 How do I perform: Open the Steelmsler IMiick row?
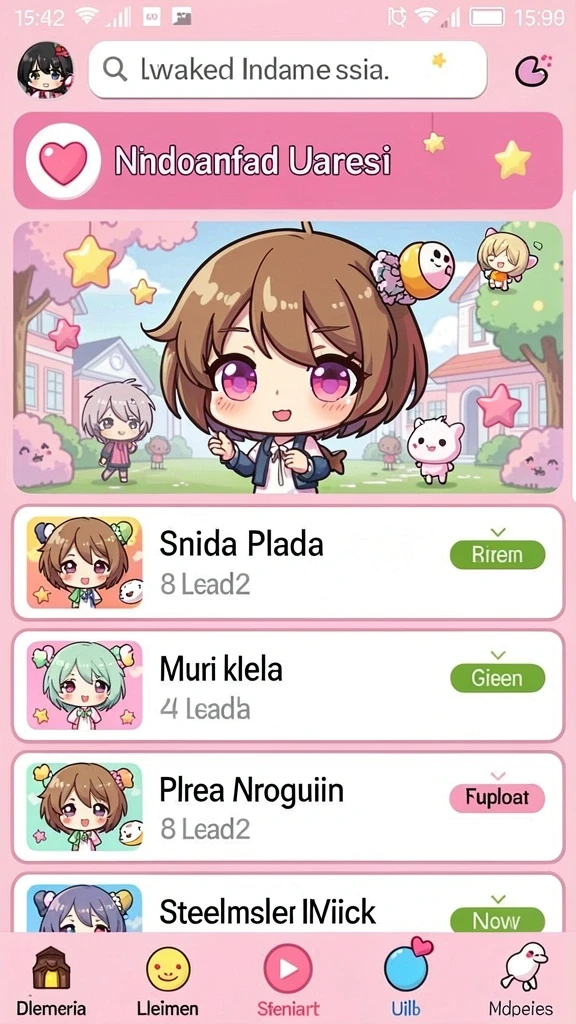point(288,903)
